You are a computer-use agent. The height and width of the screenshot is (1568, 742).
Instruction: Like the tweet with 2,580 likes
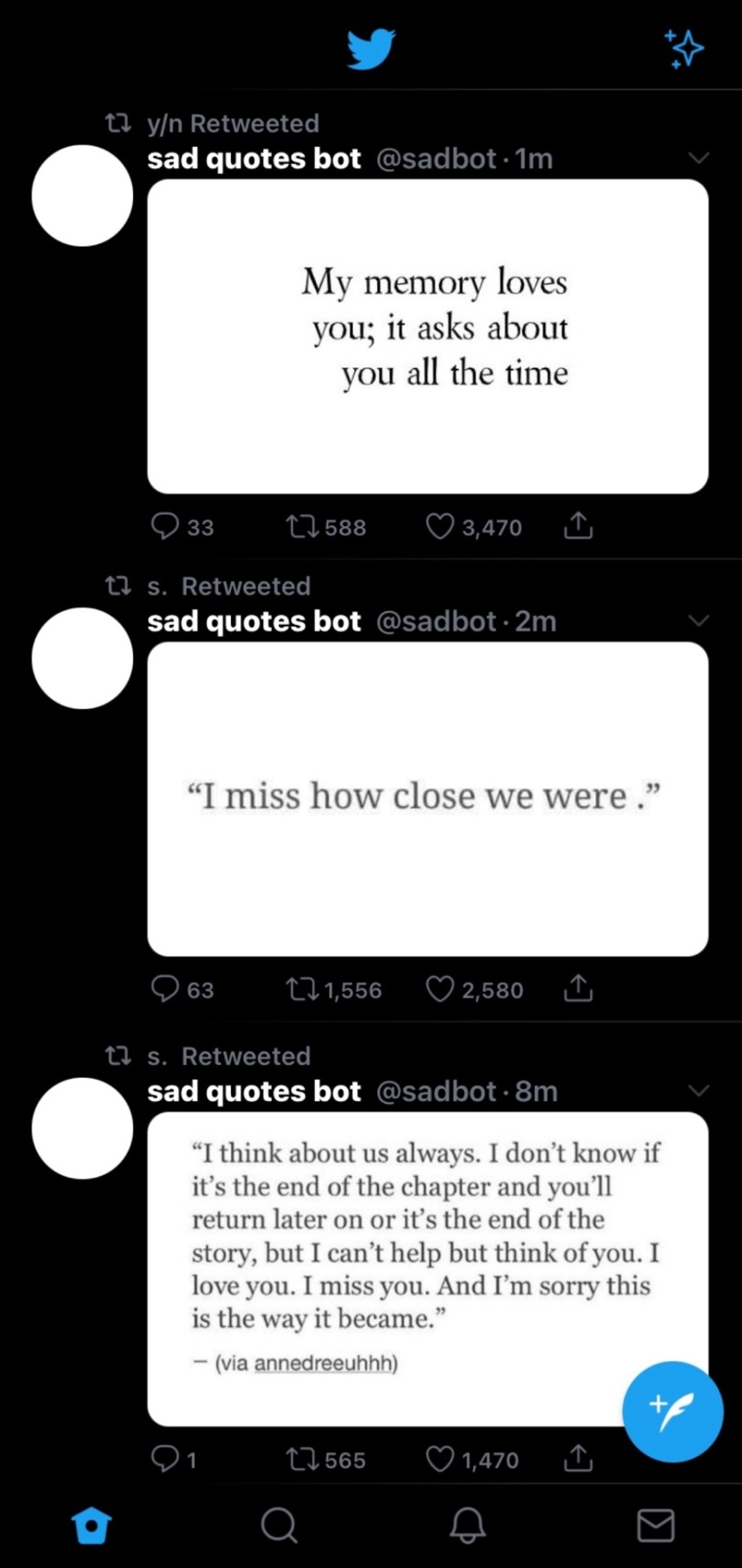click(x=440, y=990)
